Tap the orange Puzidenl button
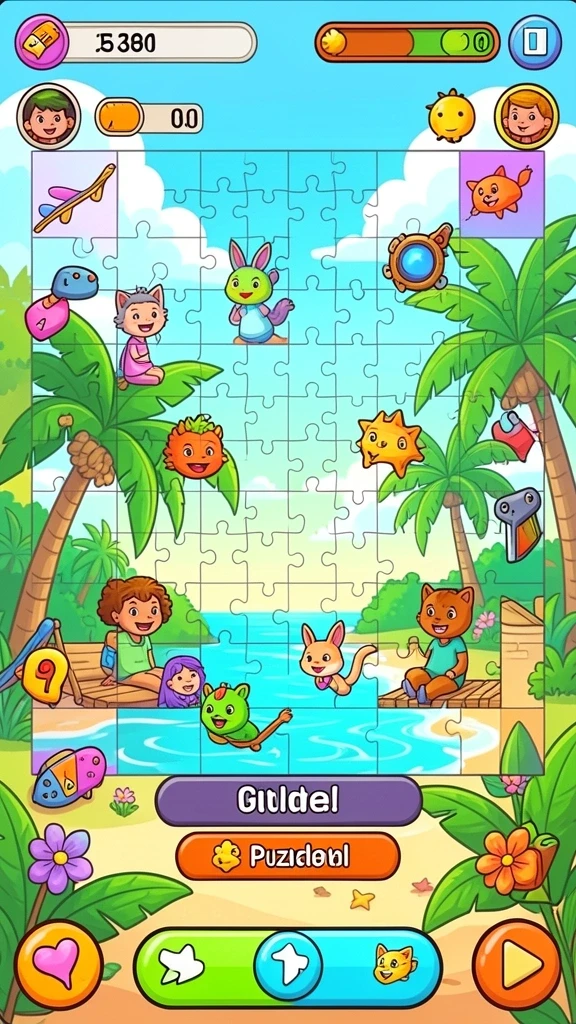This screenshot has width=576, height=1024. click(x=288, y=856)
